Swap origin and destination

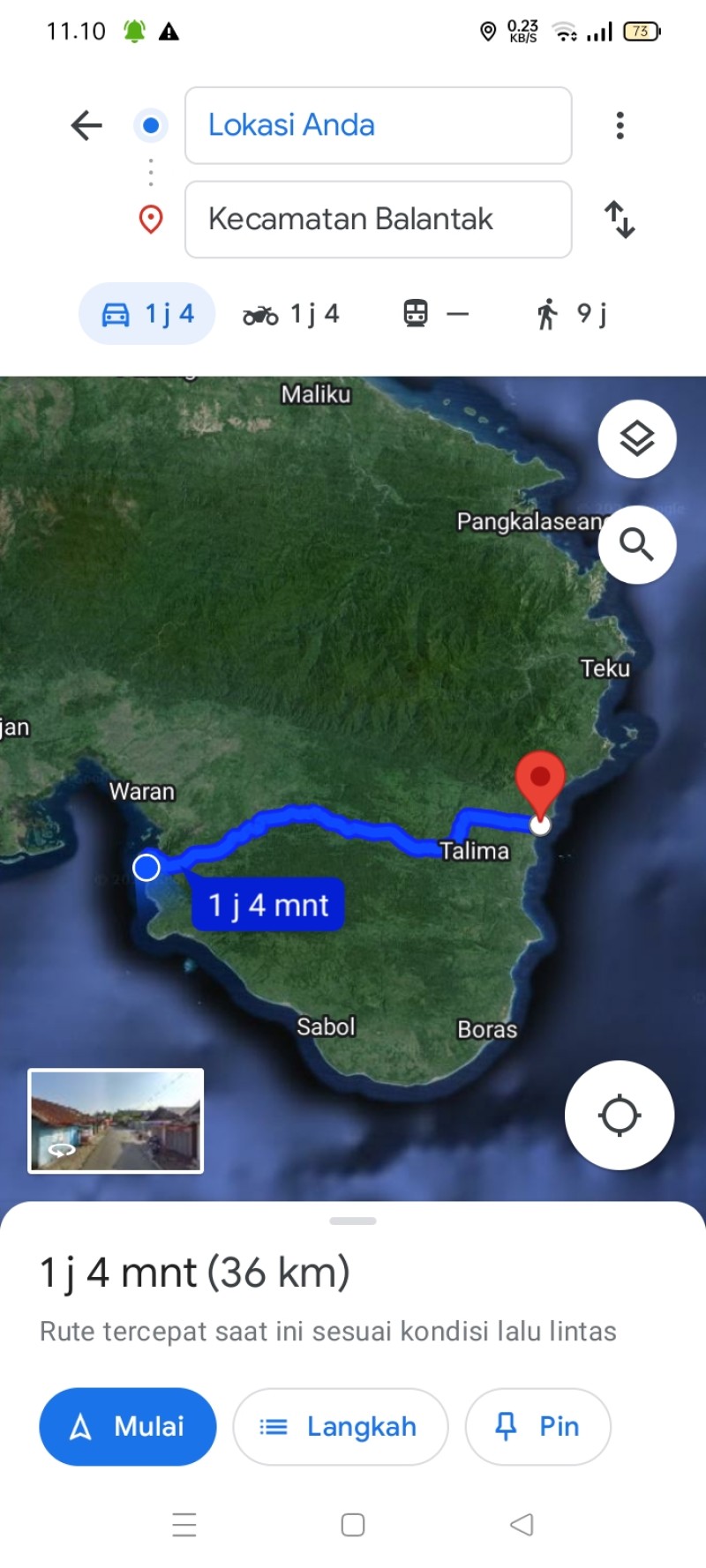click(620, 220)
